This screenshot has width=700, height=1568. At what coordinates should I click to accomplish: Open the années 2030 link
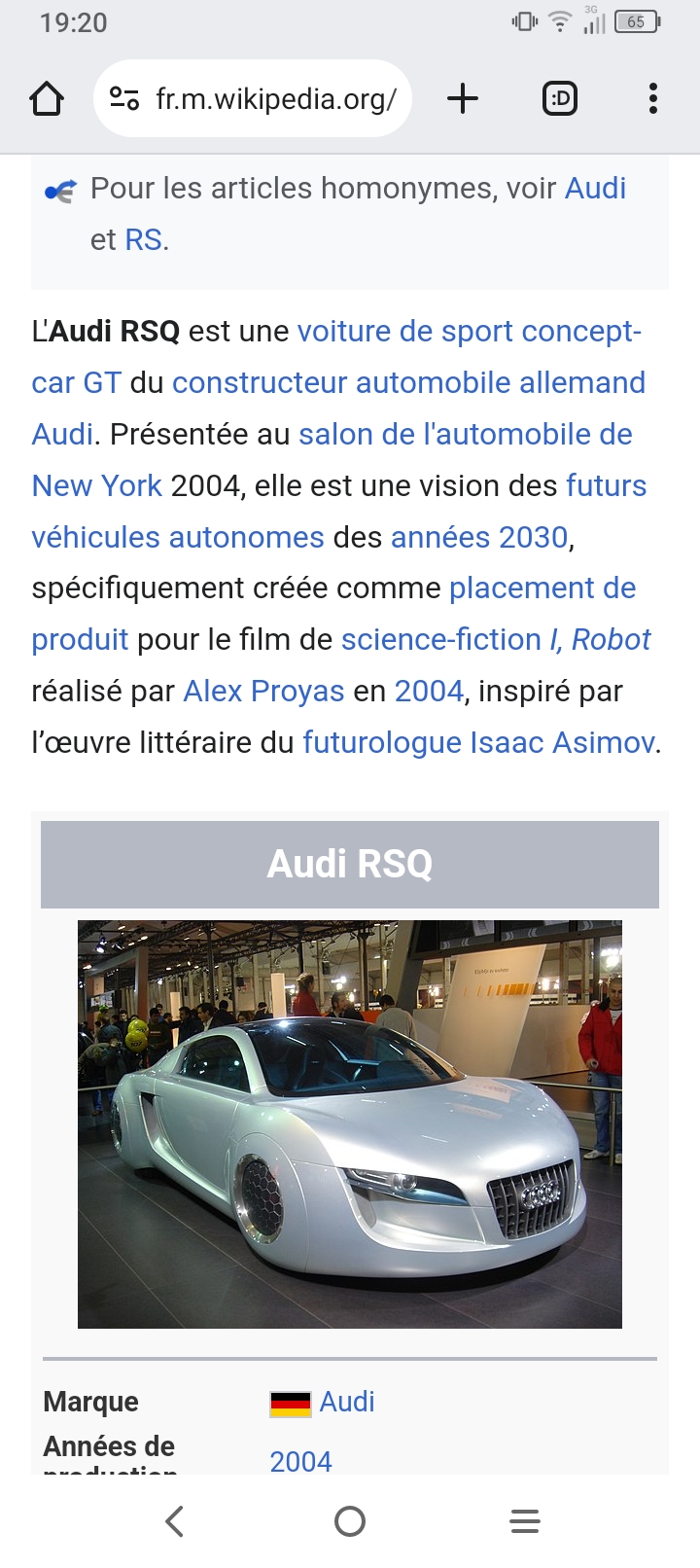click(478, 537)
